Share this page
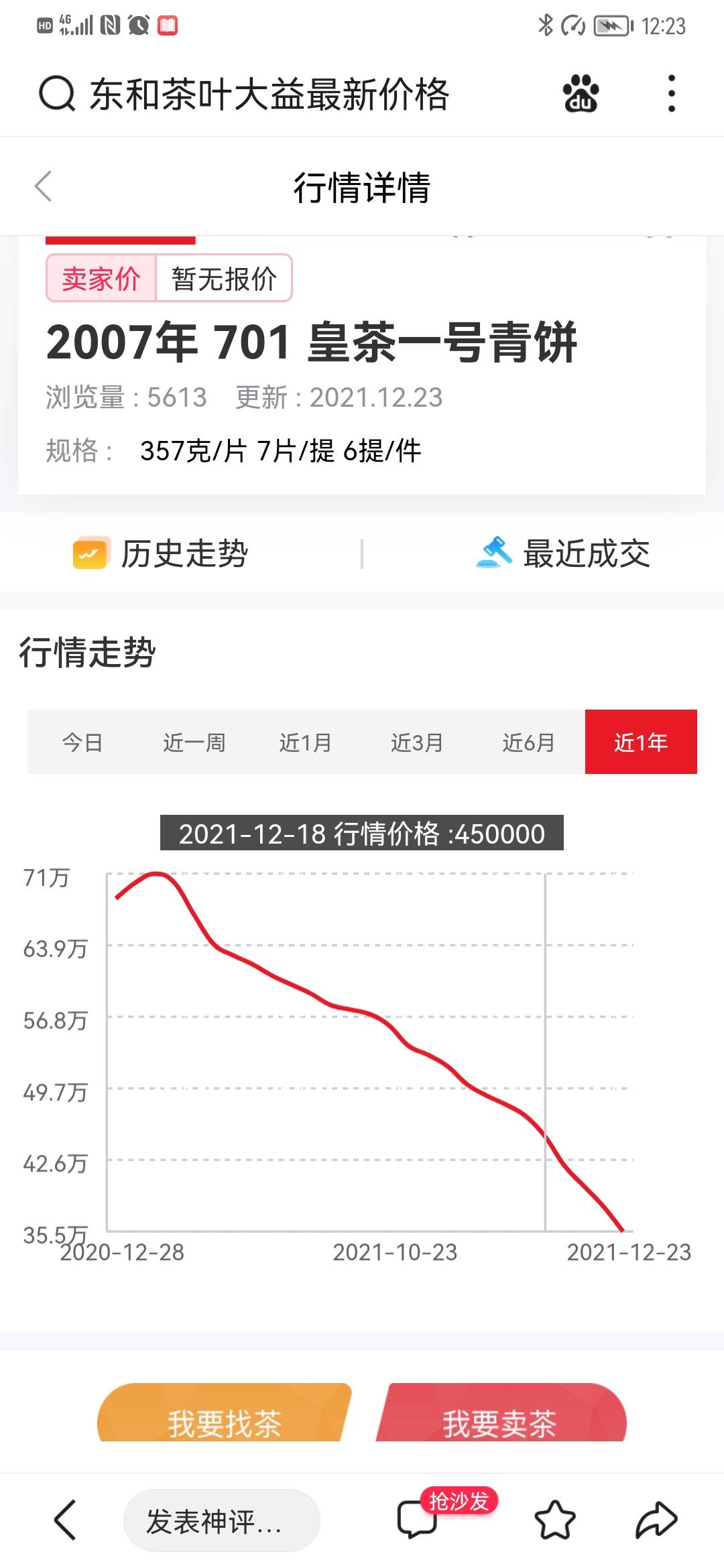Screen dimensions: 724x1568 (x=656, y=1520)
